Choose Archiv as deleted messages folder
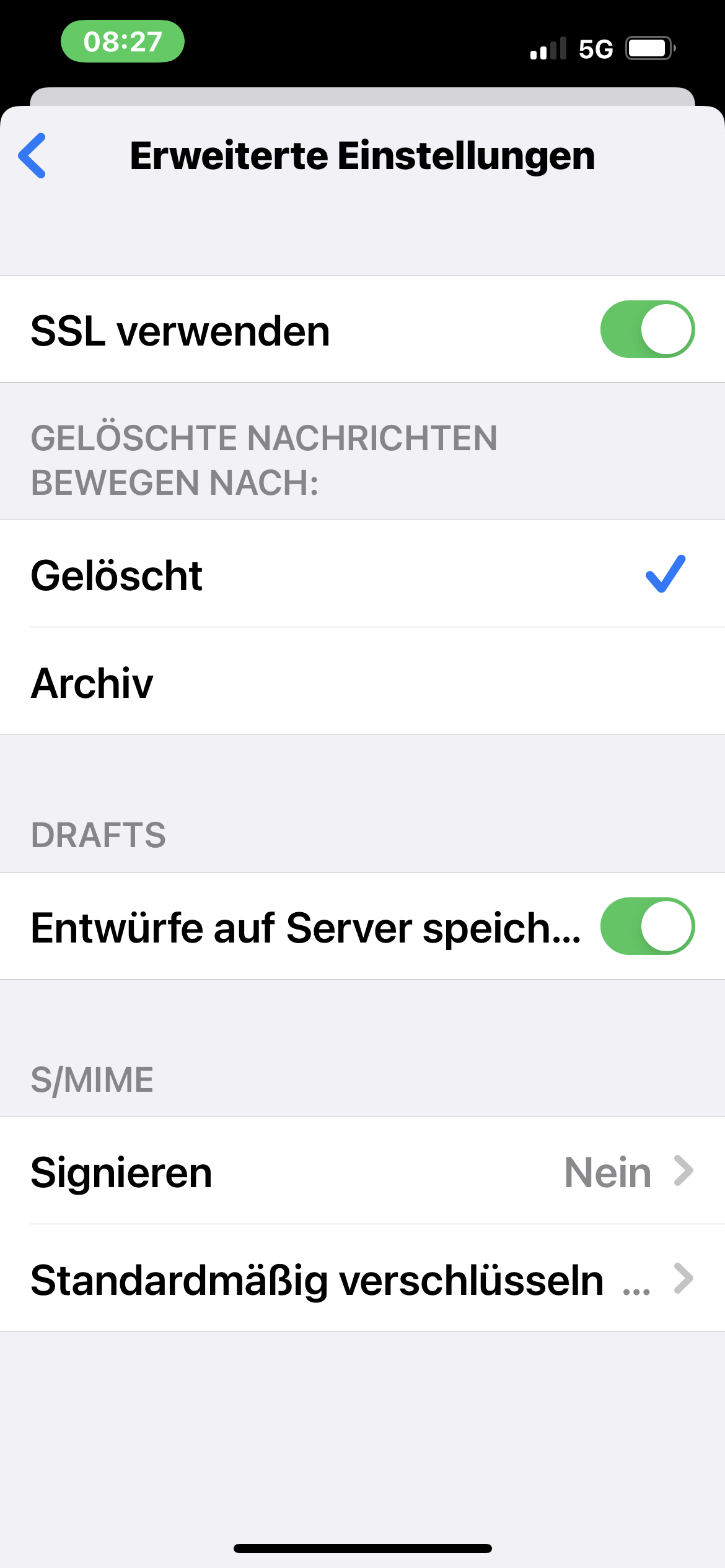 [x=362, y=681]
